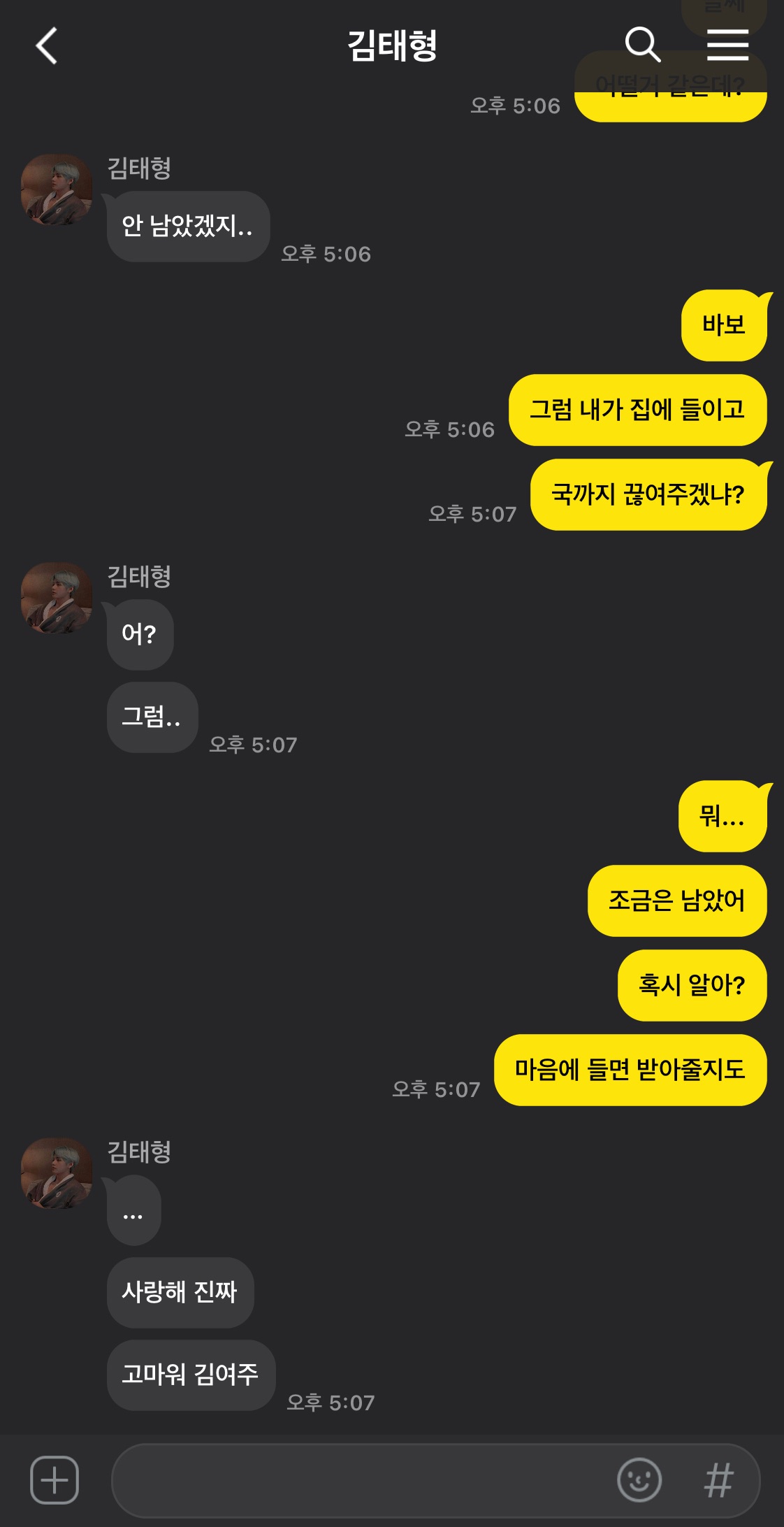Tap the hashtag search icon
Screen dimensions: 784x1527
point(718,1480)
